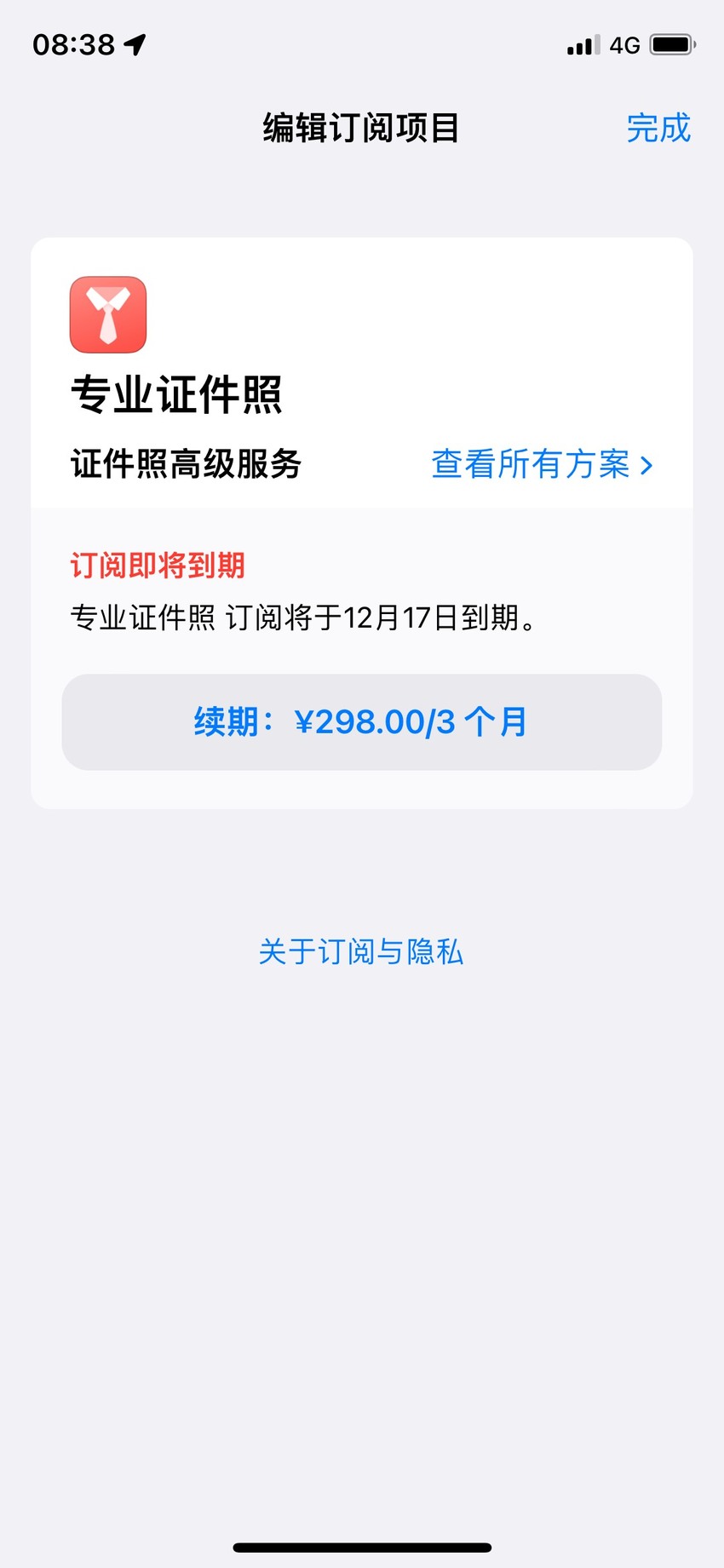This screenshot has width=724, height=1568.
Task: Open 查看所有方案 to view all plans
Action: (x=543, y=464)
